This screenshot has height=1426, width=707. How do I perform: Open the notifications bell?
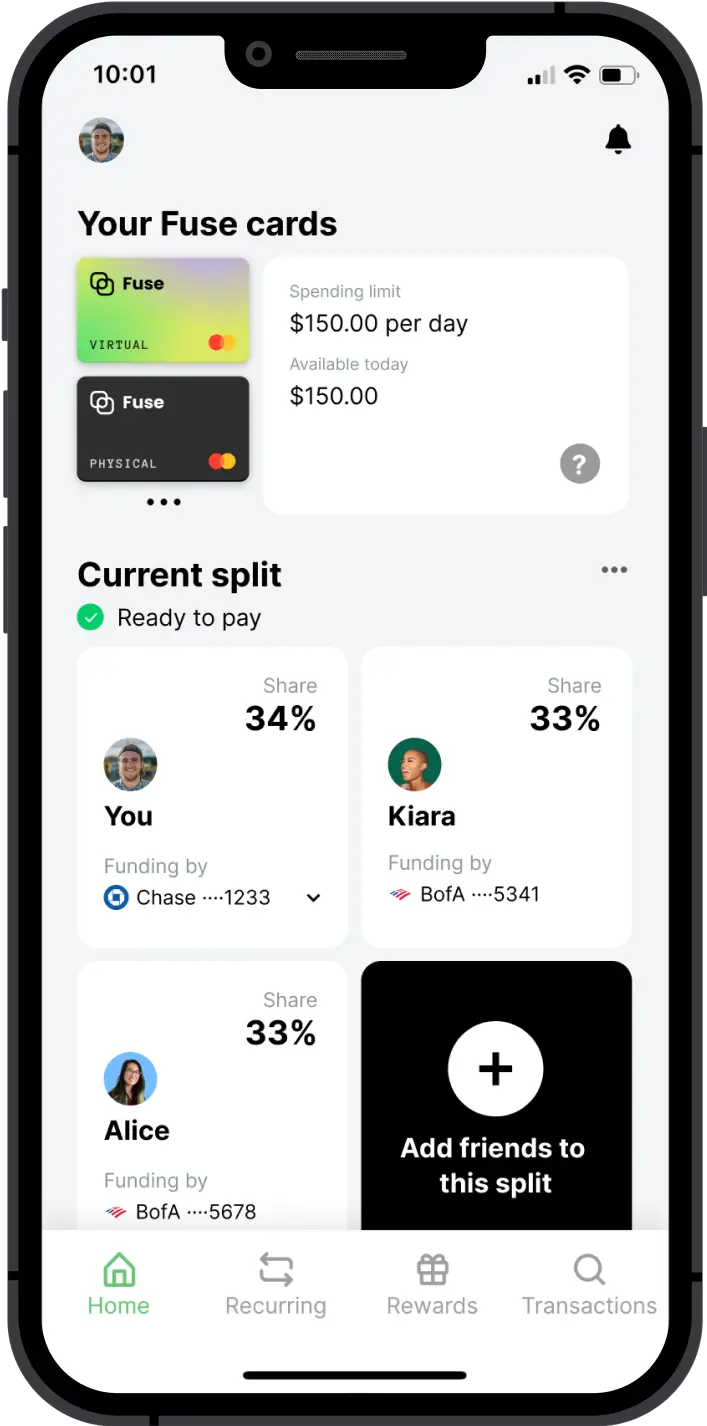[x=618, y=140]
